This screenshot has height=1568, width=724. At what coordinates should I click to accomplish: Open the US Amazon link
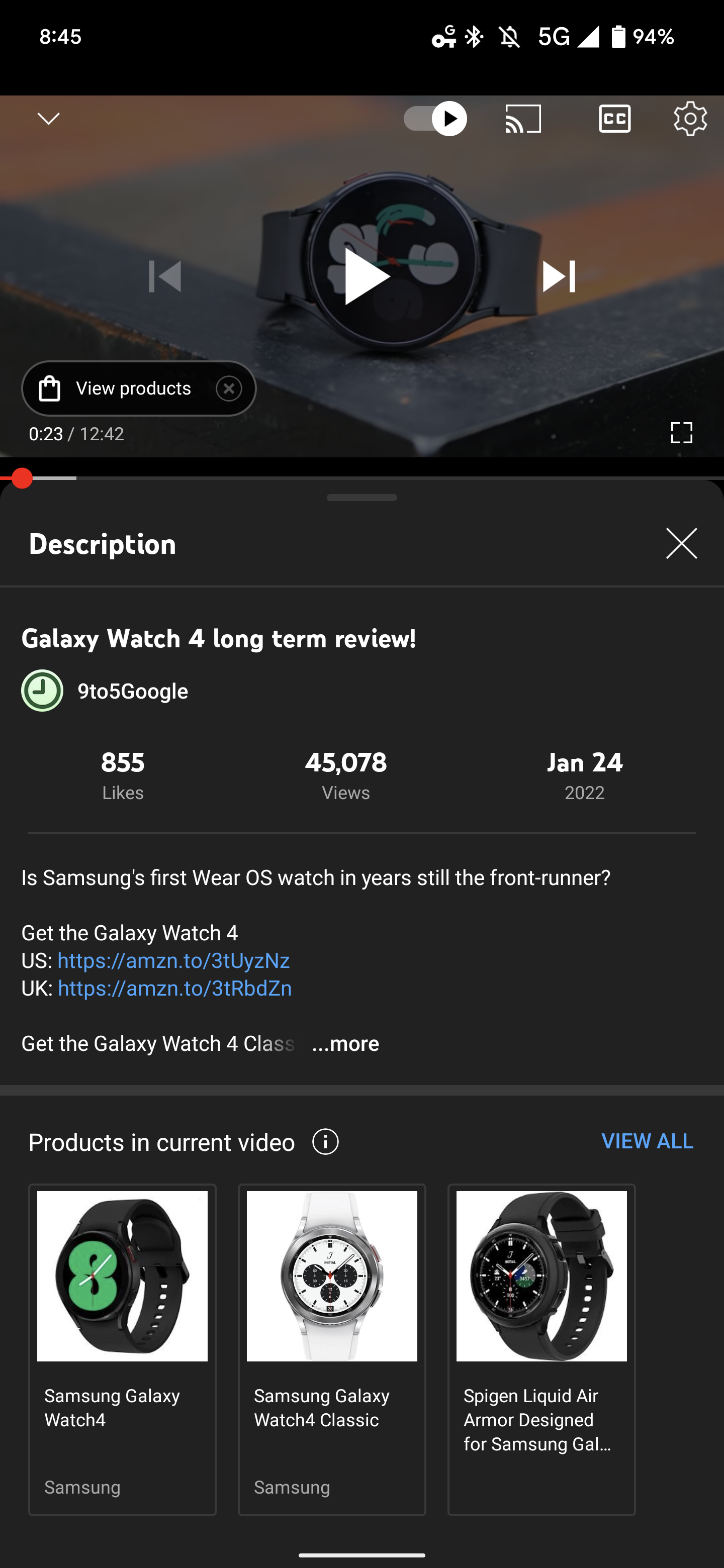click(x=173, y=960)
